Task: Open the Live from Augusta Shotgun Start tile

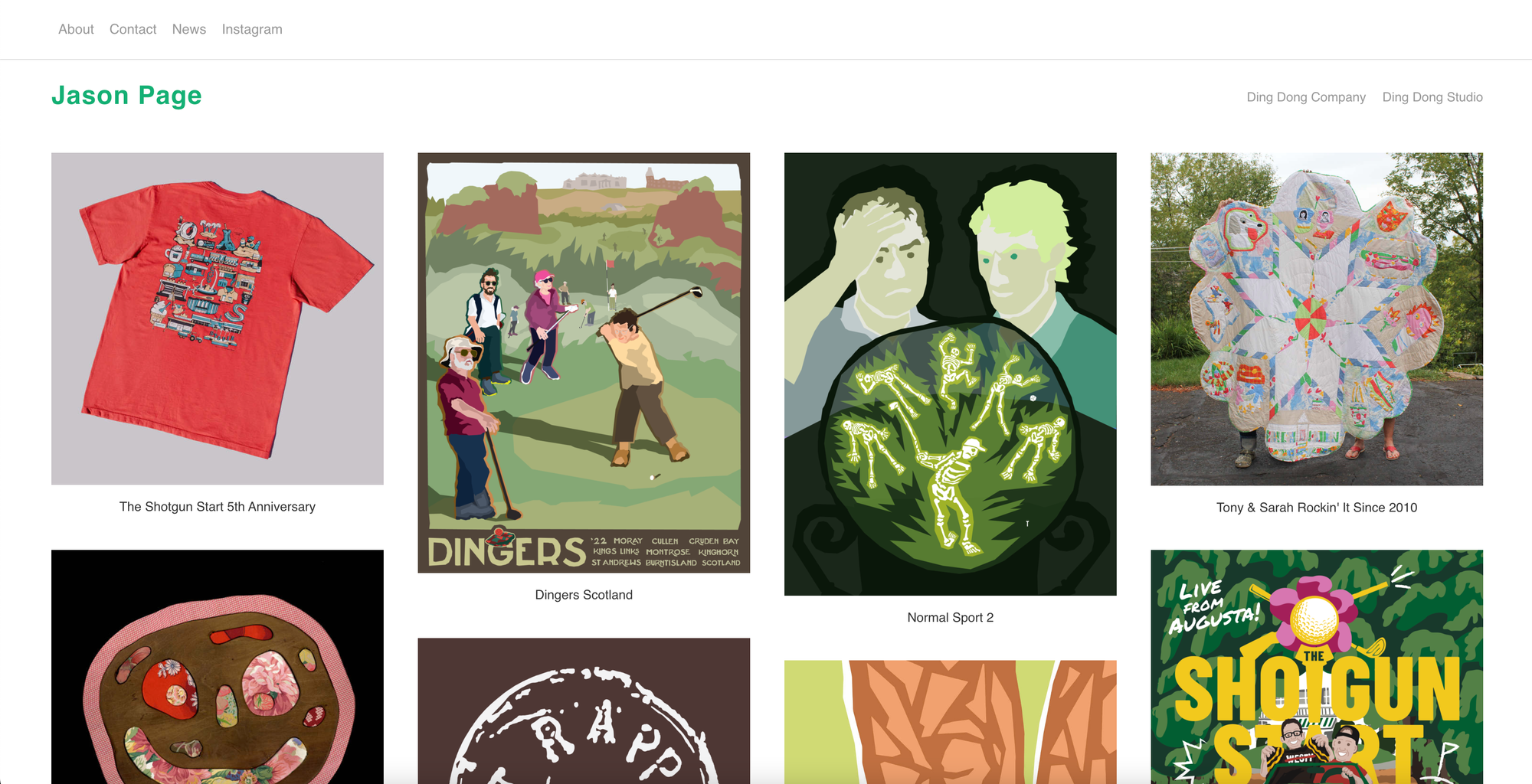Action: coord(1316,666)
